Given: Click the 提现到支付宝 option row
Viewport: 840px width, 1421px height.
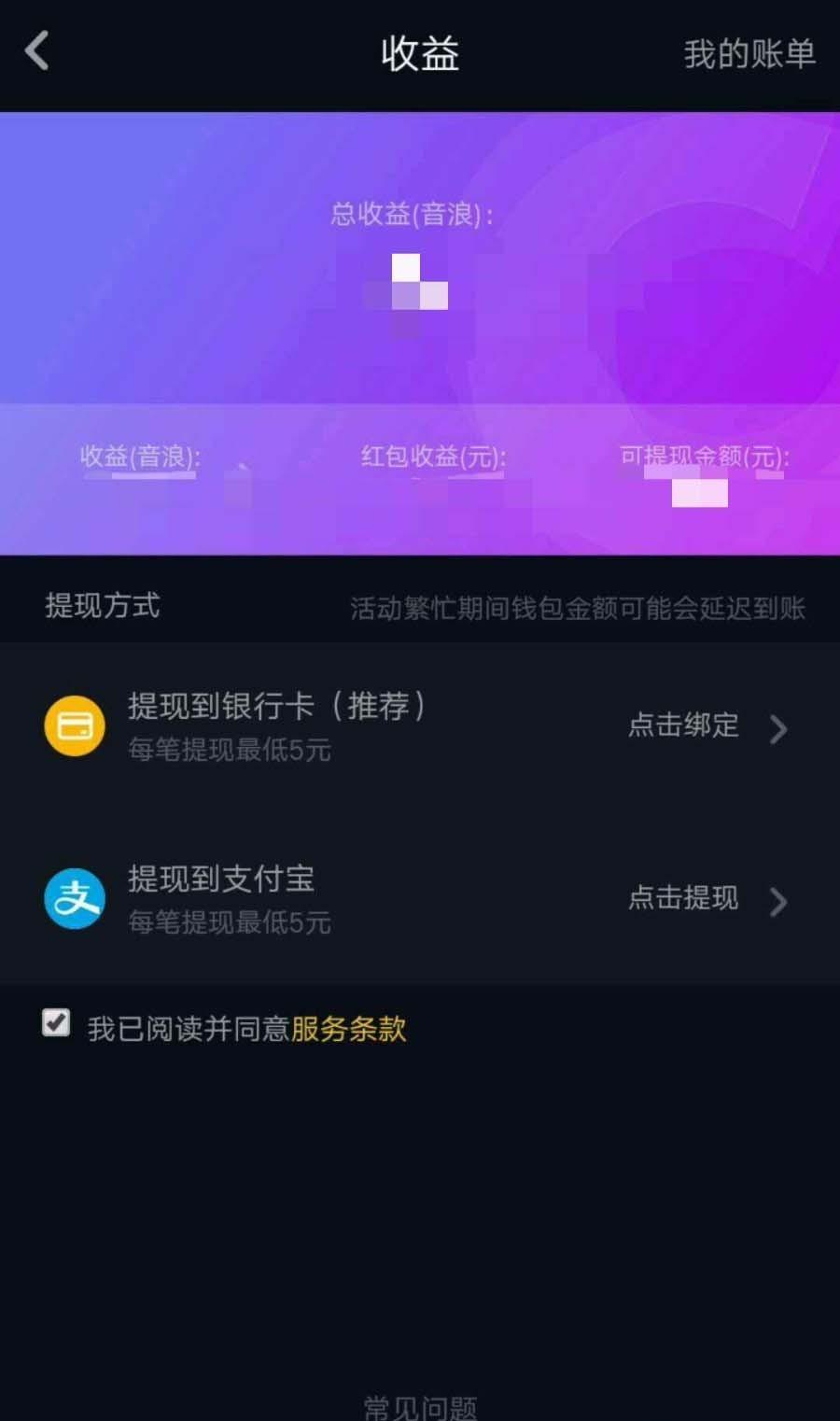Looking at the screenshot, I should click(x=221, y=879).
